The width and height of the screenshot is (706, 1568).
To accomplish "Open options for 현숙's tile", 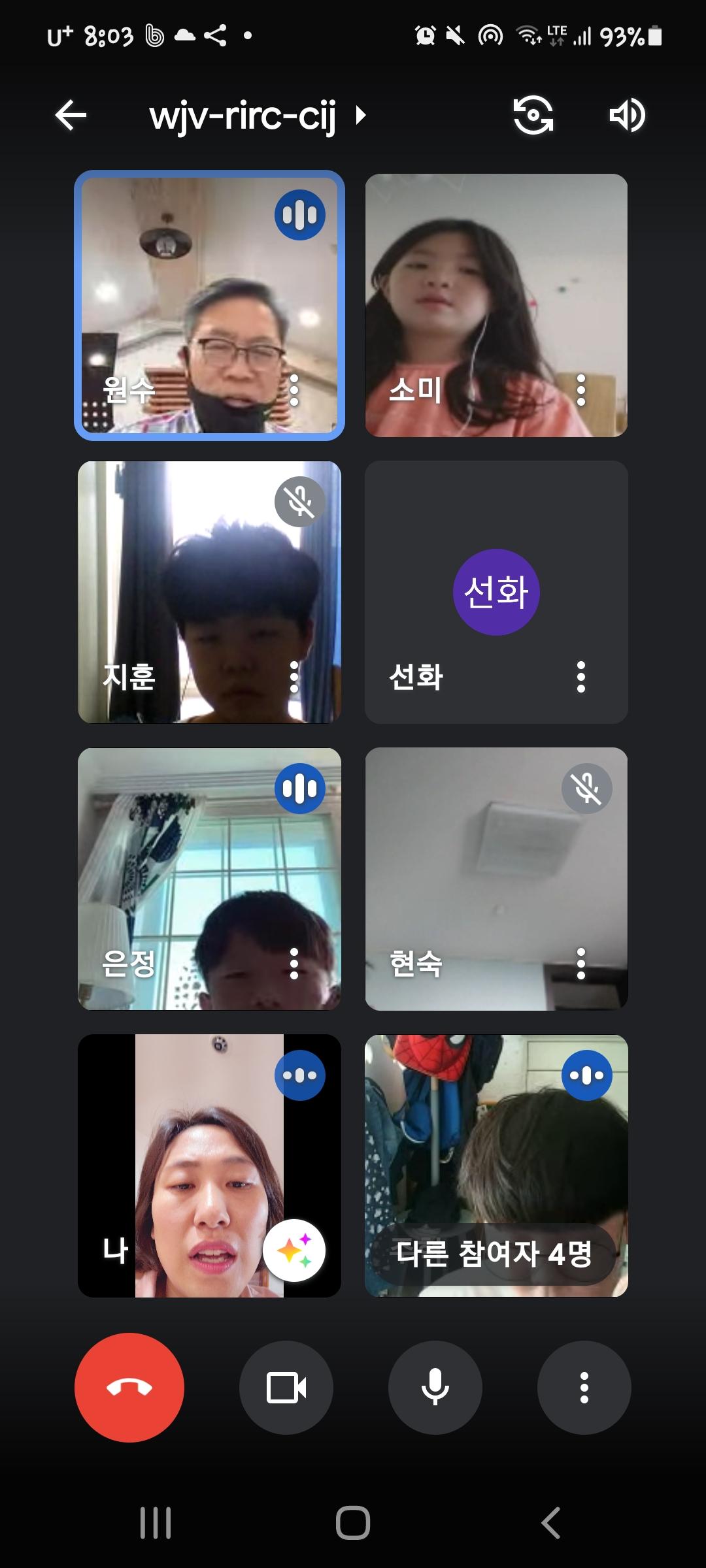I will tap(581, 964).
